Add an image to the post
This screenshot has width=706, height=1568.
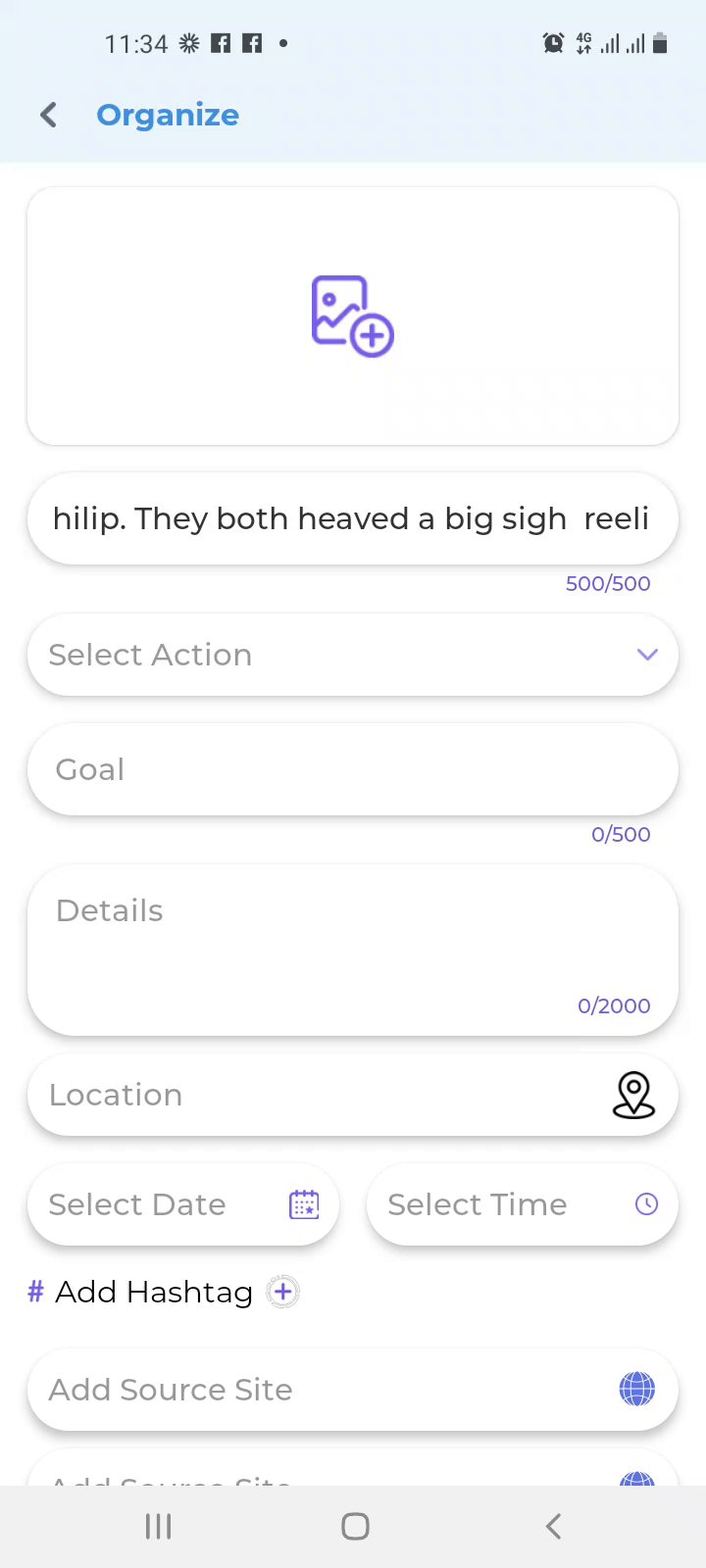352,316
